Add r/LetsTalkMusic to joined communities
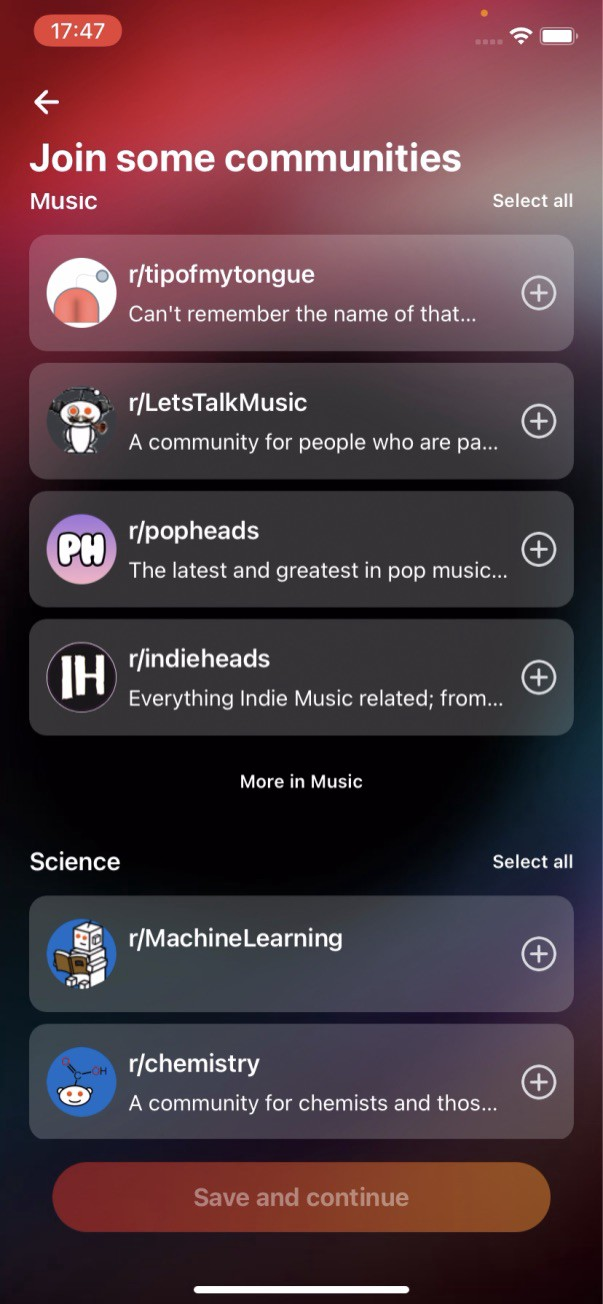Screen dimensions: 603x1304 [539, 421]
